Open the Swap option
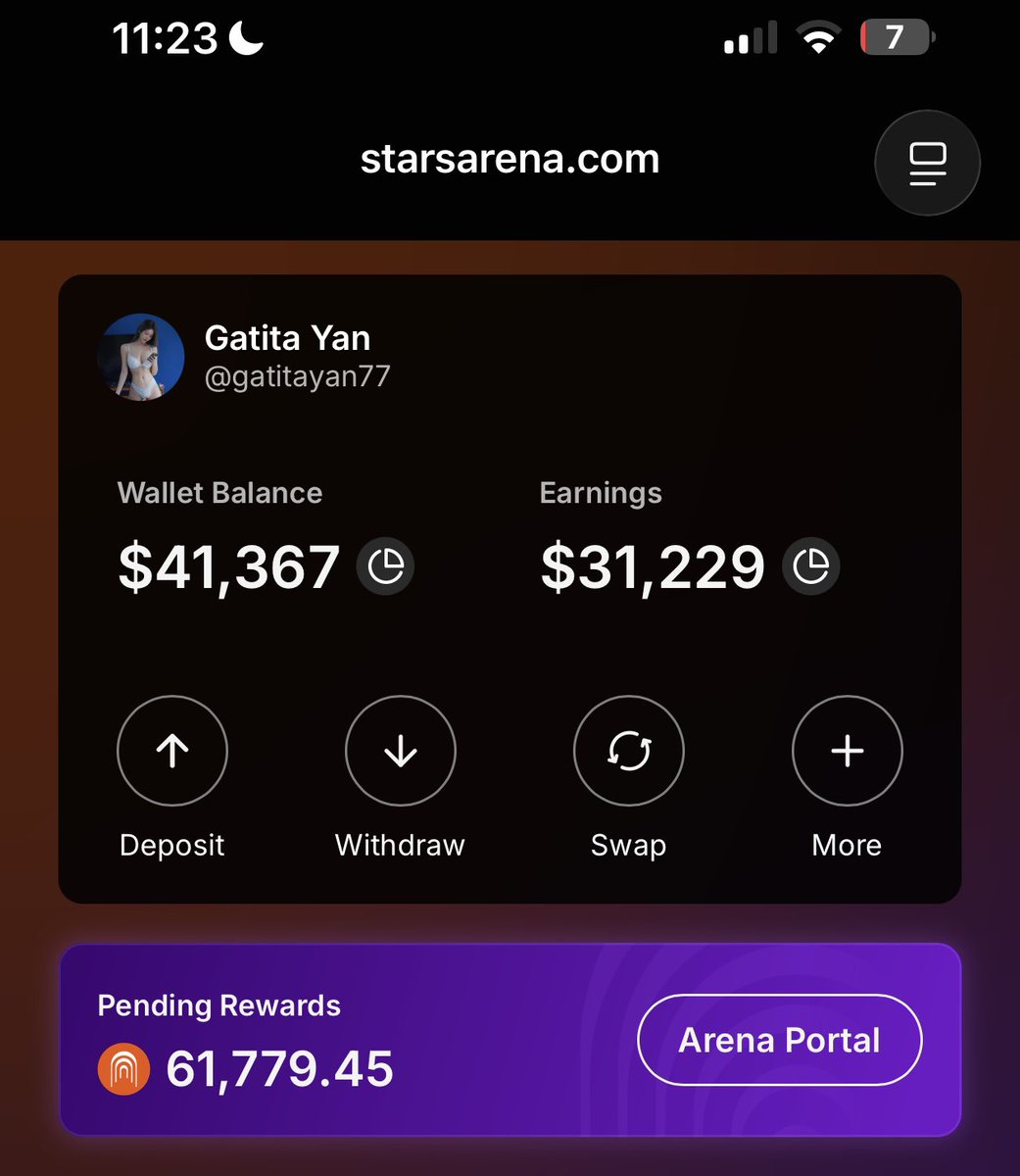This screenshot has width=1020, height=1176. [x=628, y=751]
